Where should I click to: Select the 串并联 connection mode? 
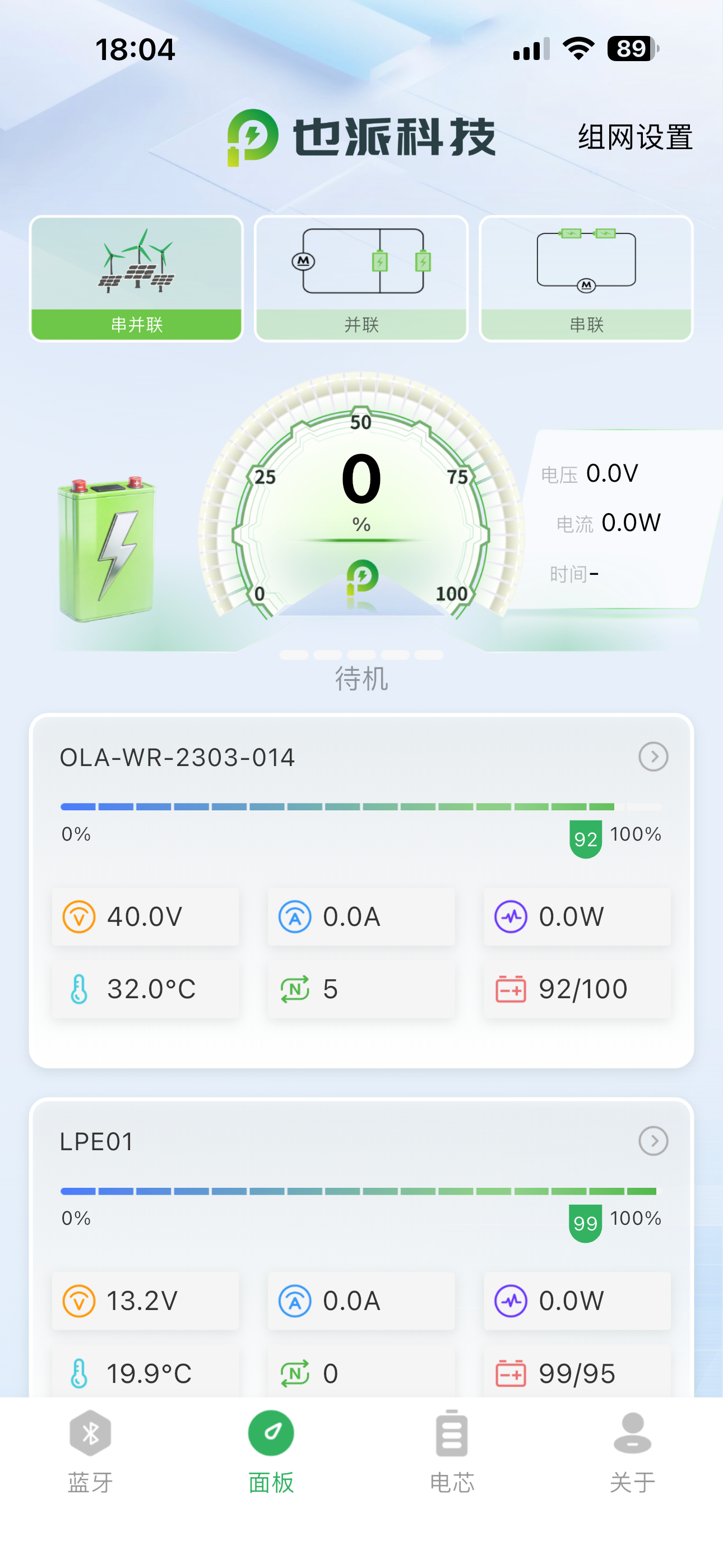136,279
